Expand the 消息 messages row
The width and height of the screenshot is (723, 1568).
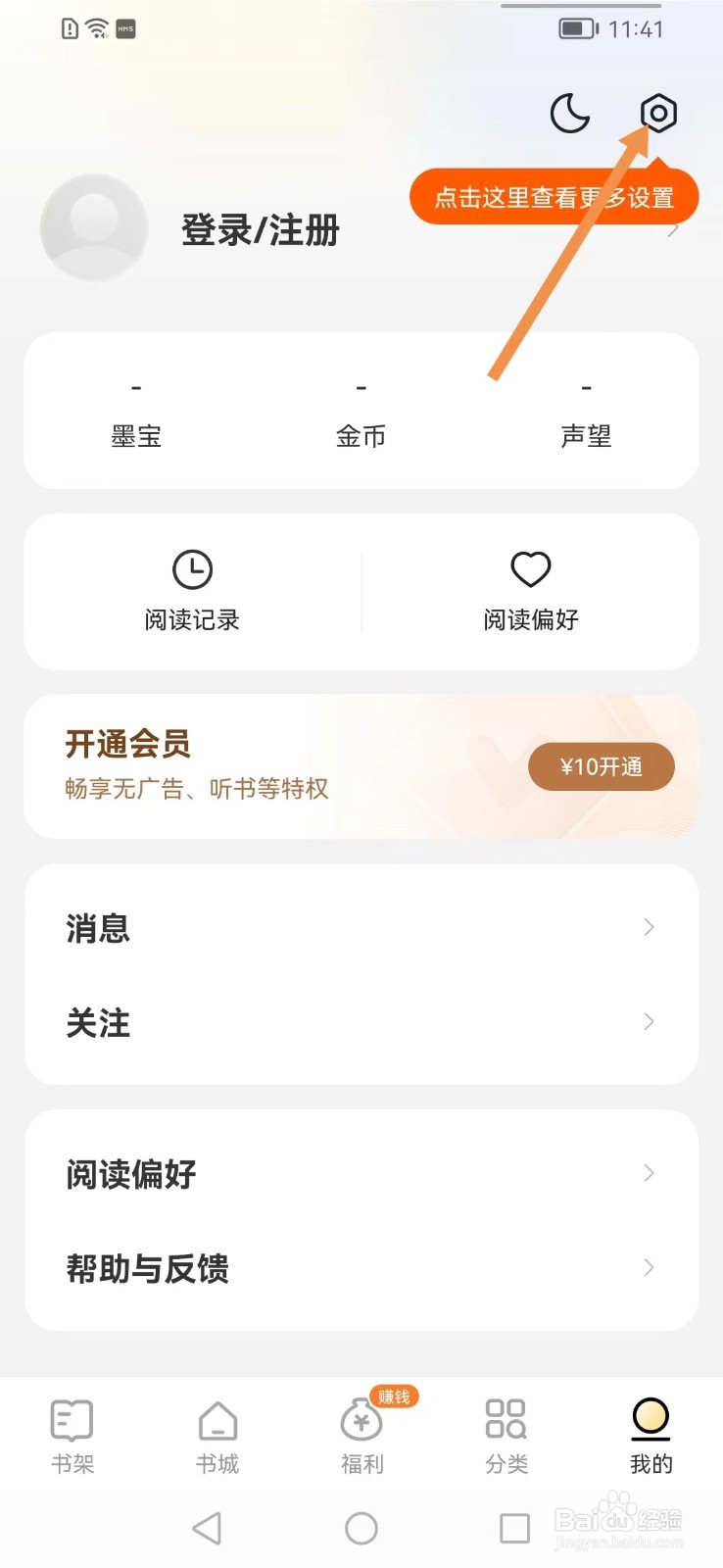tap(361, 927)
